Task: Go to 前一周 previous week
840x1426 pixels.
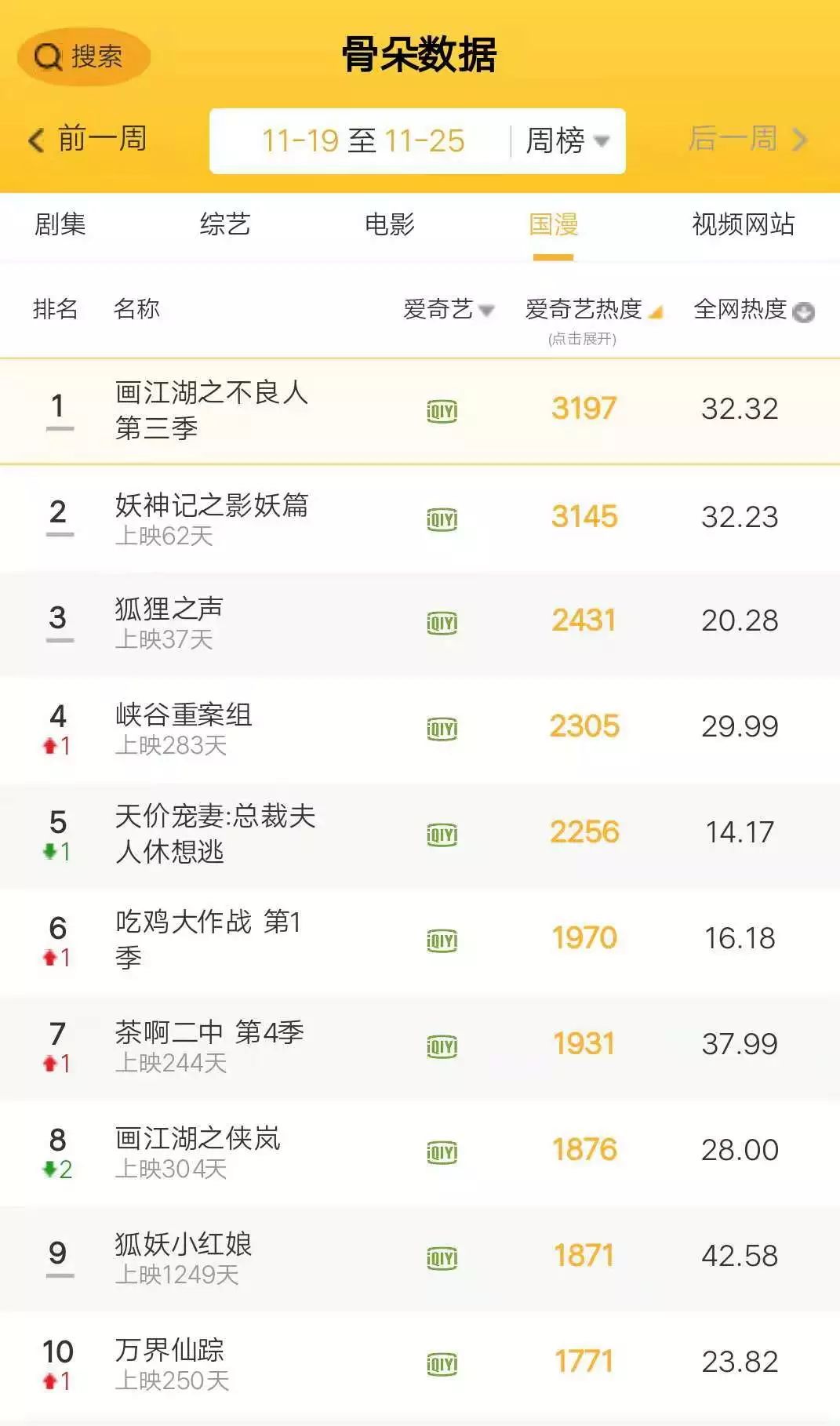Action: [x=88, y=140]
